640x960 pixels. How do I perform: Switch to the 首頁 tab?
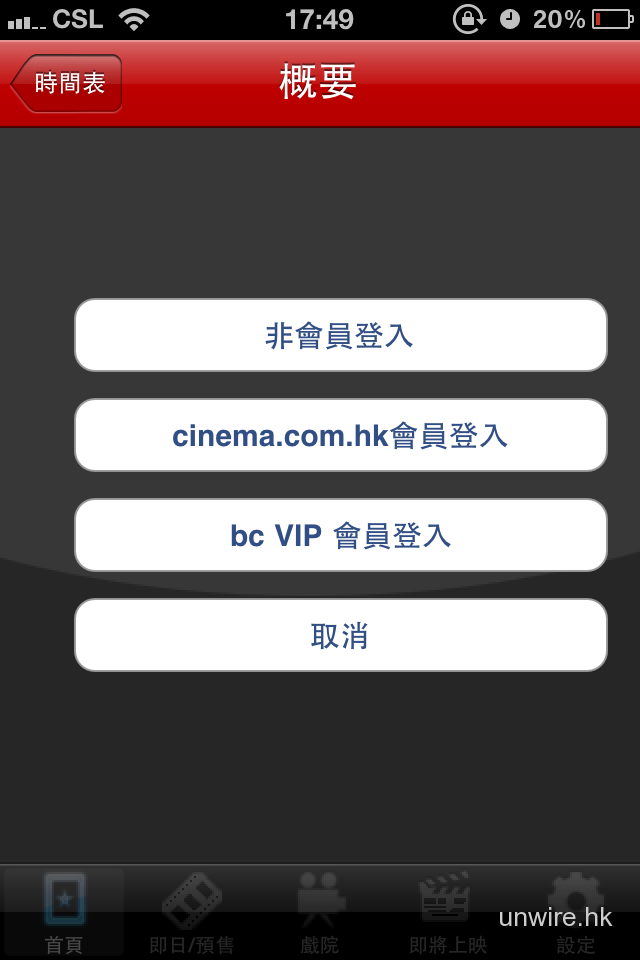pyautogui.click(x=64, y=912)
